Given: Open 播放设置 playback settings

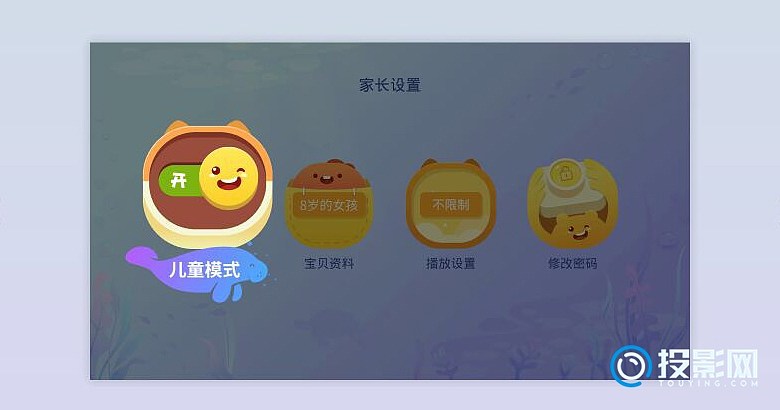Looking at the screenshot, I should point(450,207).
